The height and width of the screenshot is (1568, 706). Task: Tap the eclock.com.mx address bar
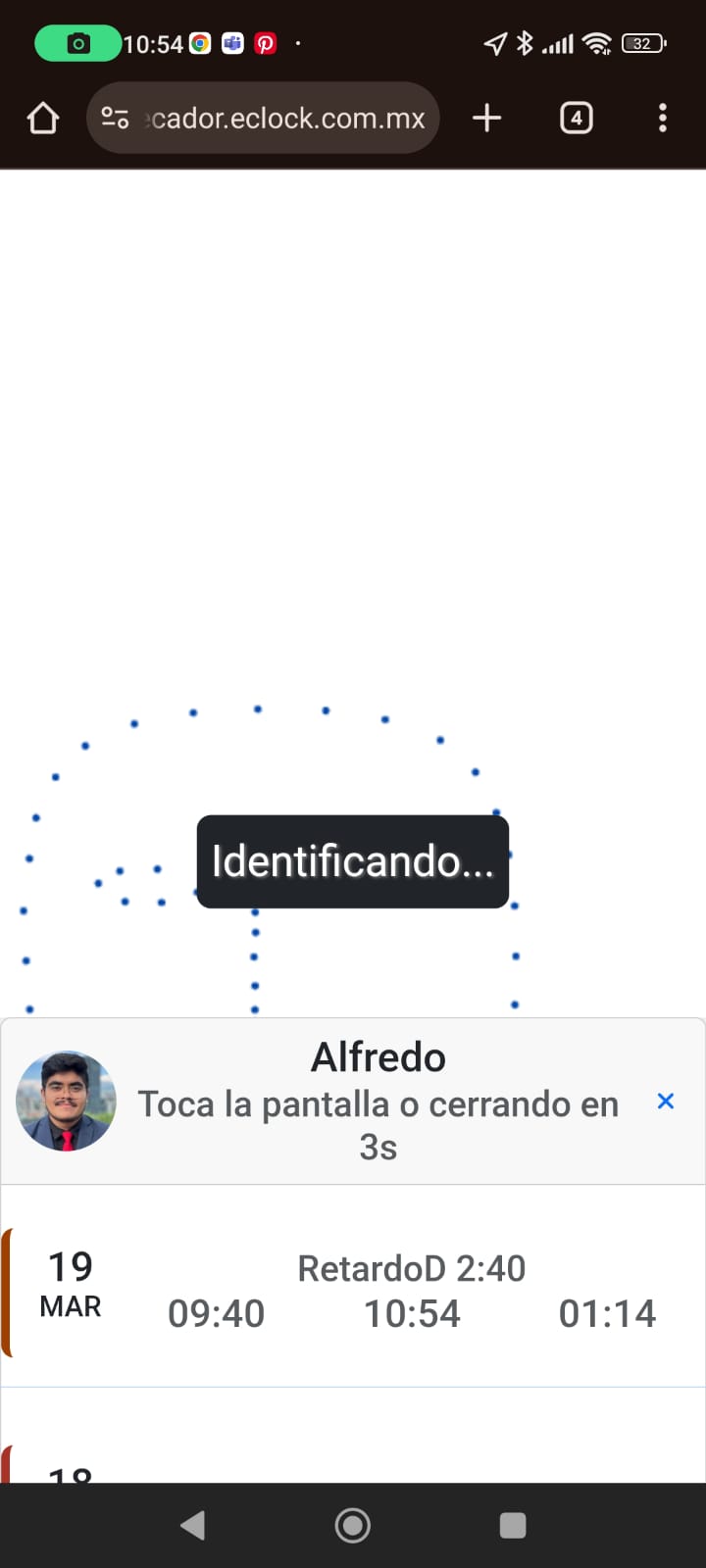286,119
